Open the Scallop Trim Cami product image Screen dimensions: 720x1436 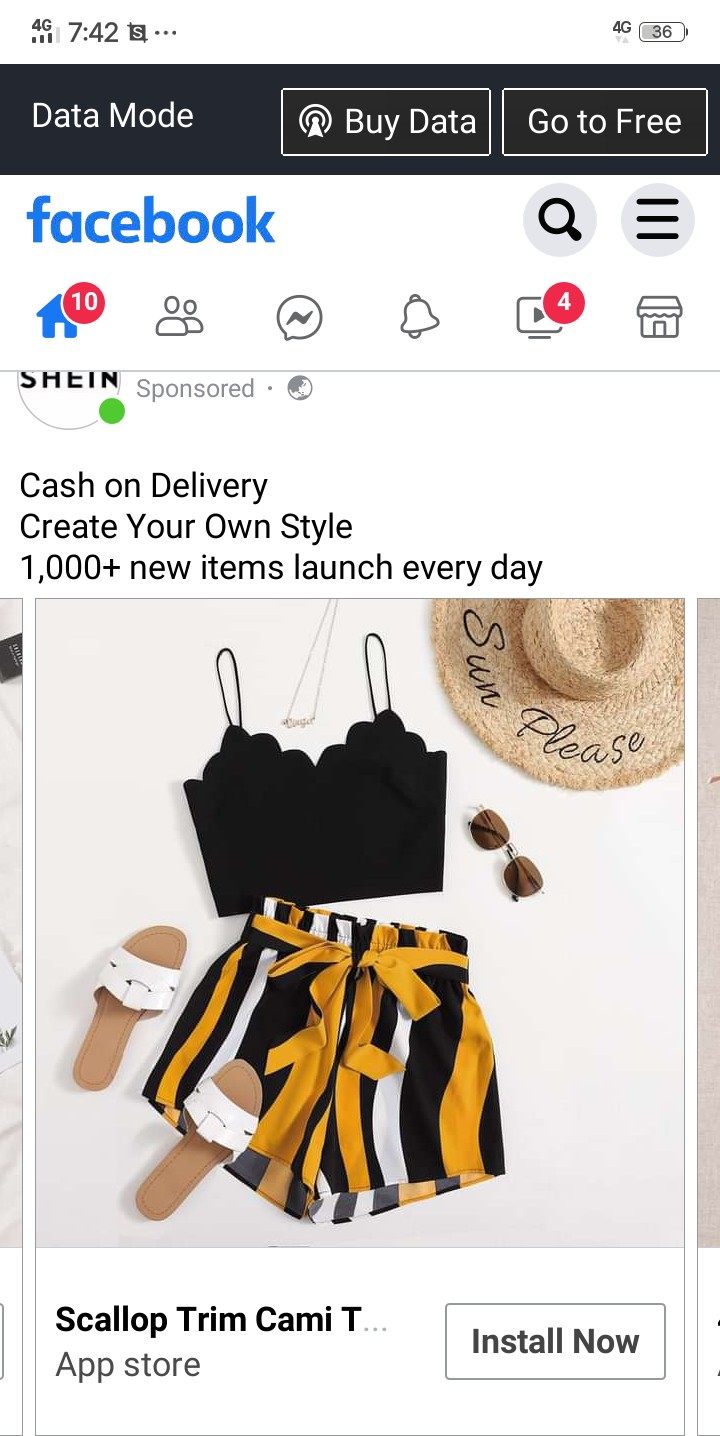(x=360, y=922)
